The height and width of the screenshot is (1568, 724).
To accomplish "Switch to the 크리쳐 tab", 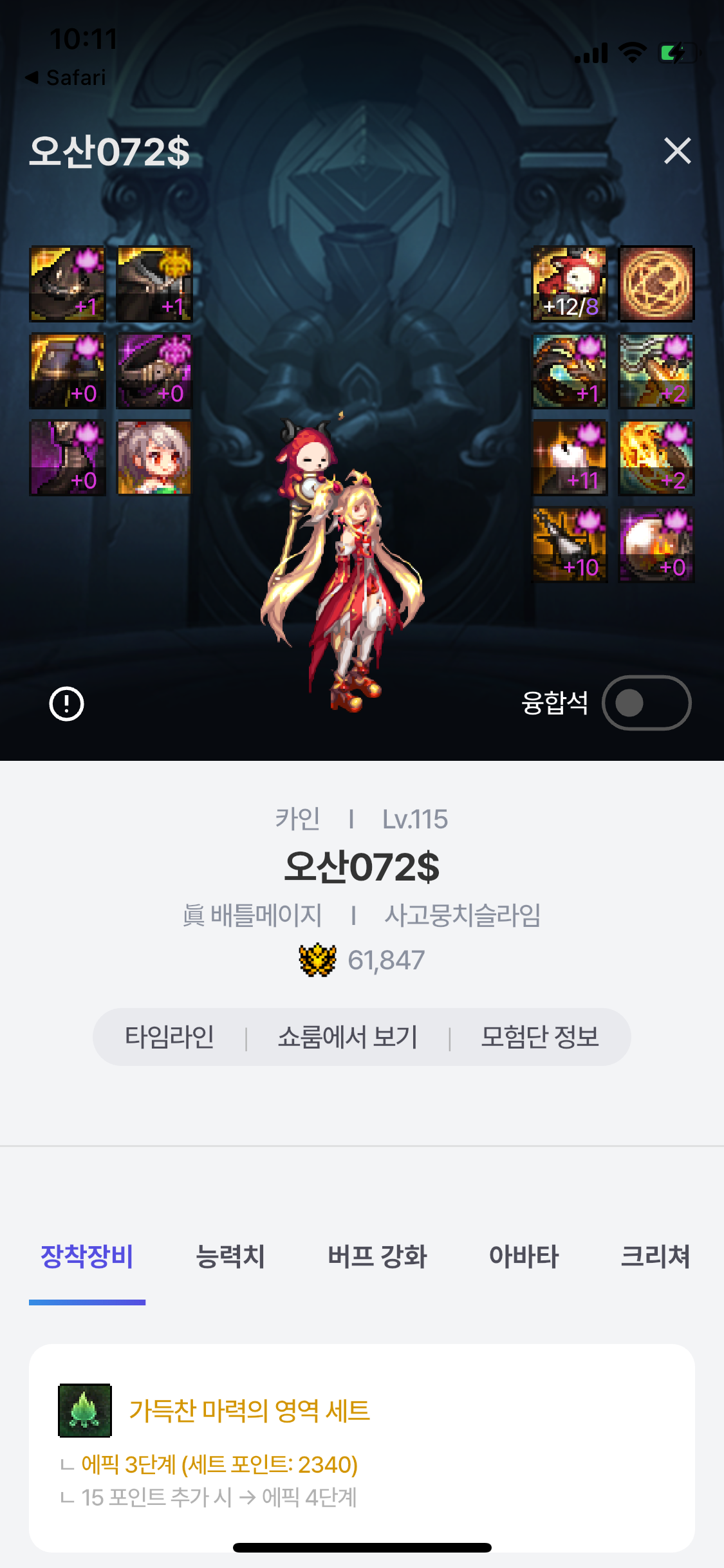I will coord(655,1256).
